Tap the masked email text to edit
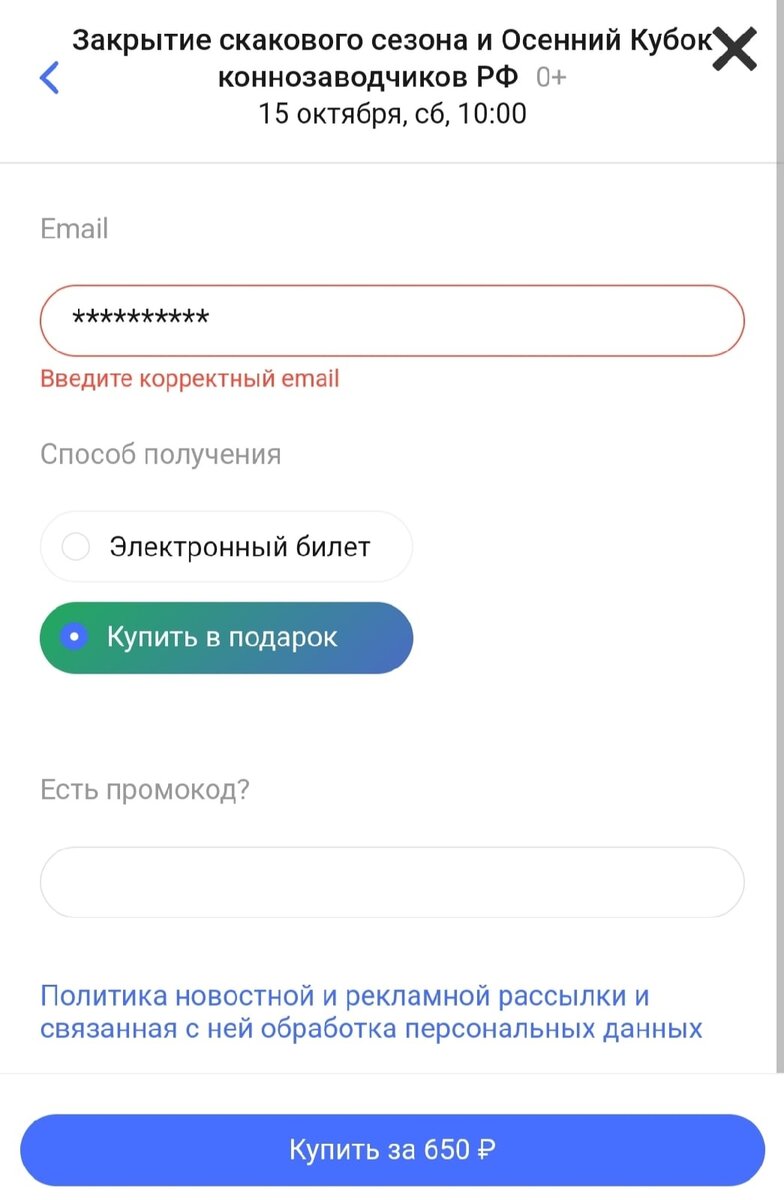 pyautogui.click(x=143, y=318)
